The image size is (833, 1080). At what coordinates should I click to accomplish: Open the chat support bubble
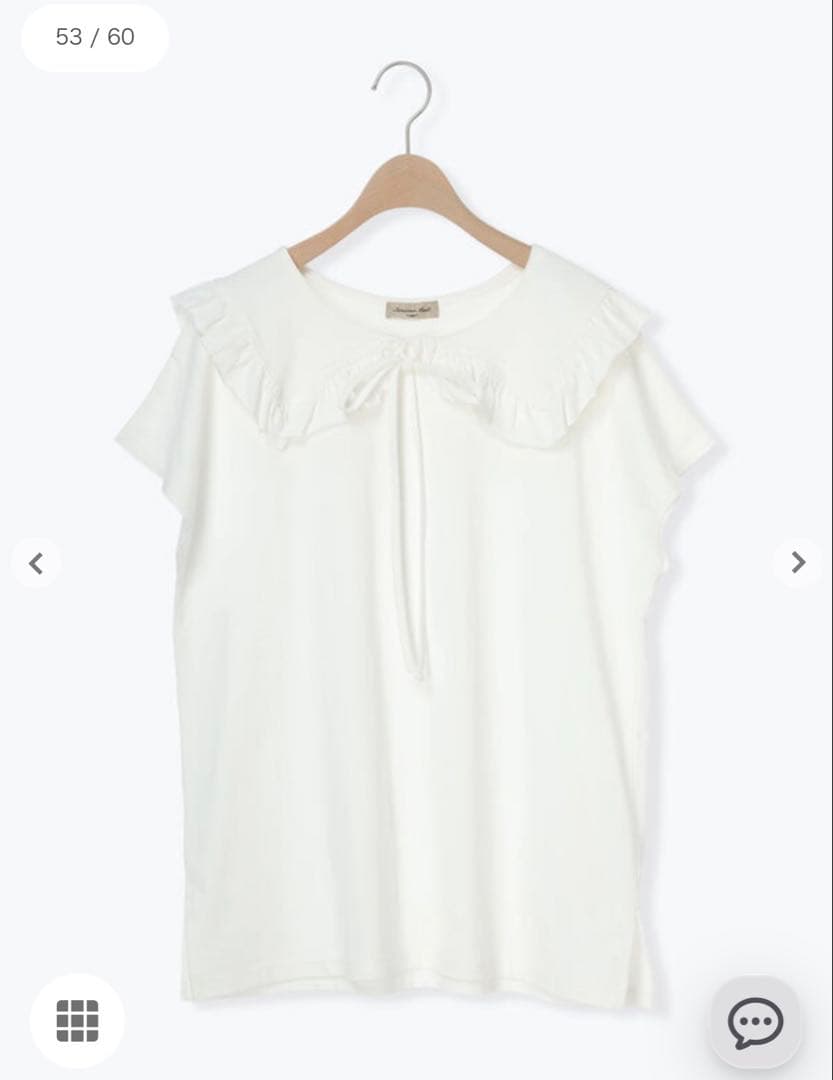click(755, 1022)
